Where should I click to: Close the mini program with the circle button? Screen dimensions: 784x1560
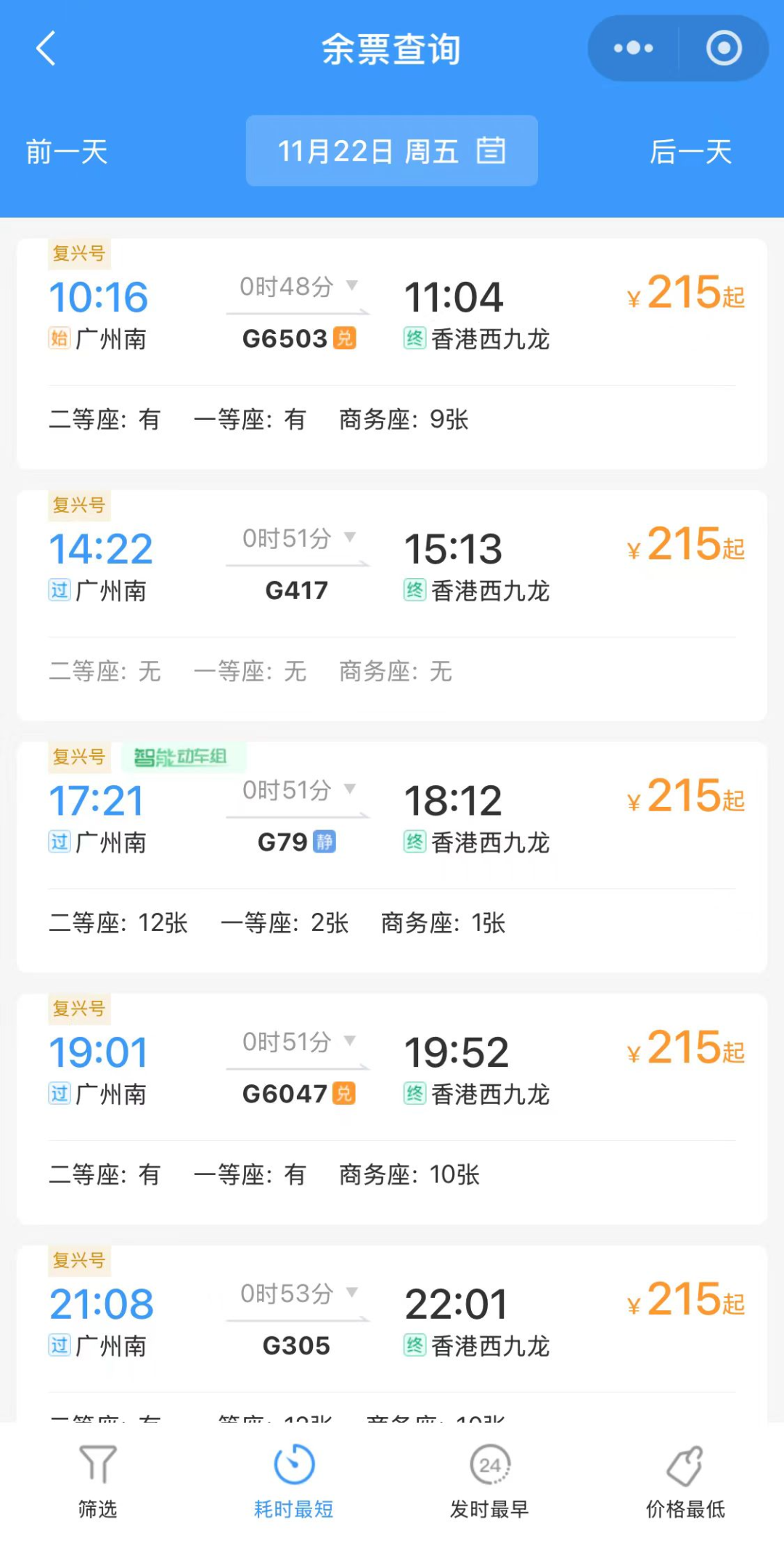click(724, 49)
